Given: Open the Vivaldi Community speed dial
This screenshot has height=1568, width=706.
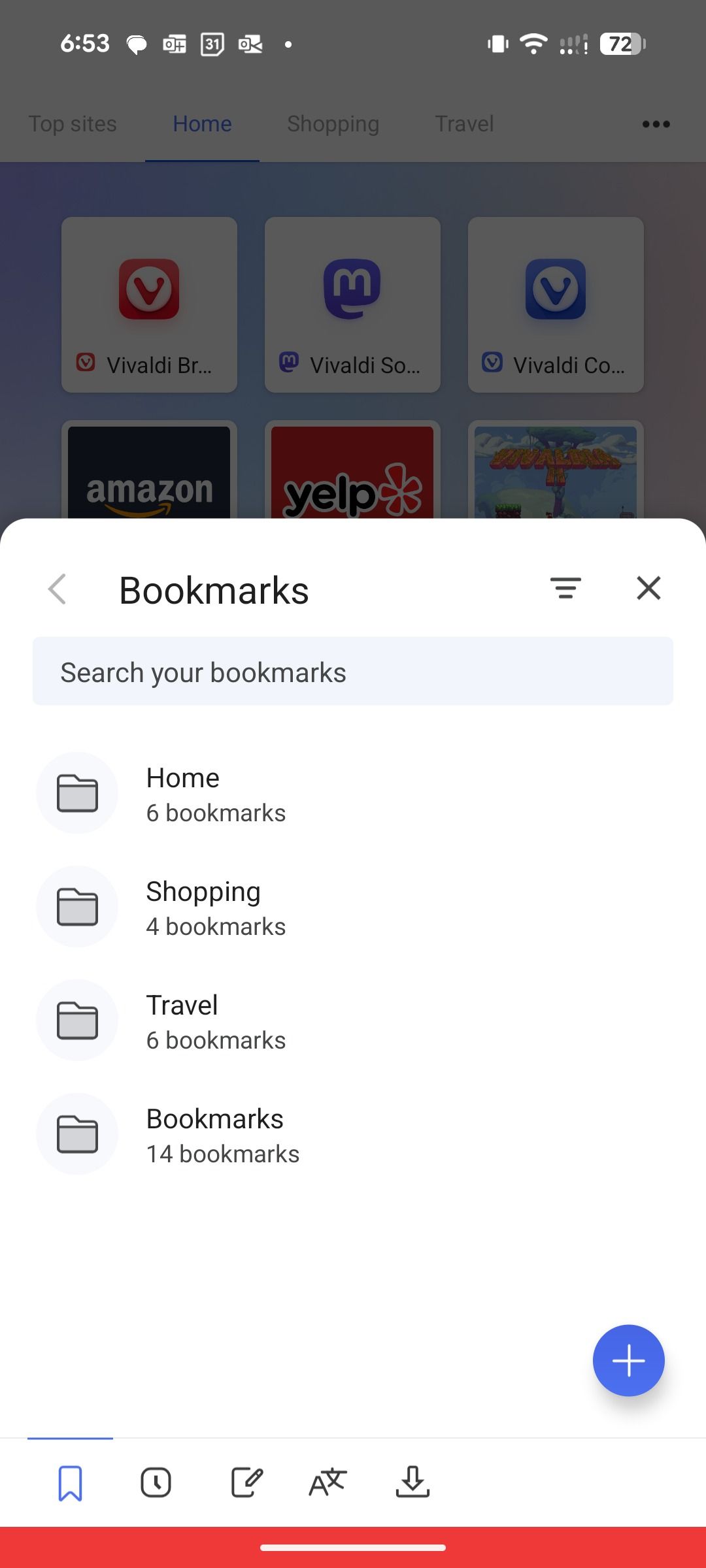Looking at the screenshot, I should coord(555,304).
